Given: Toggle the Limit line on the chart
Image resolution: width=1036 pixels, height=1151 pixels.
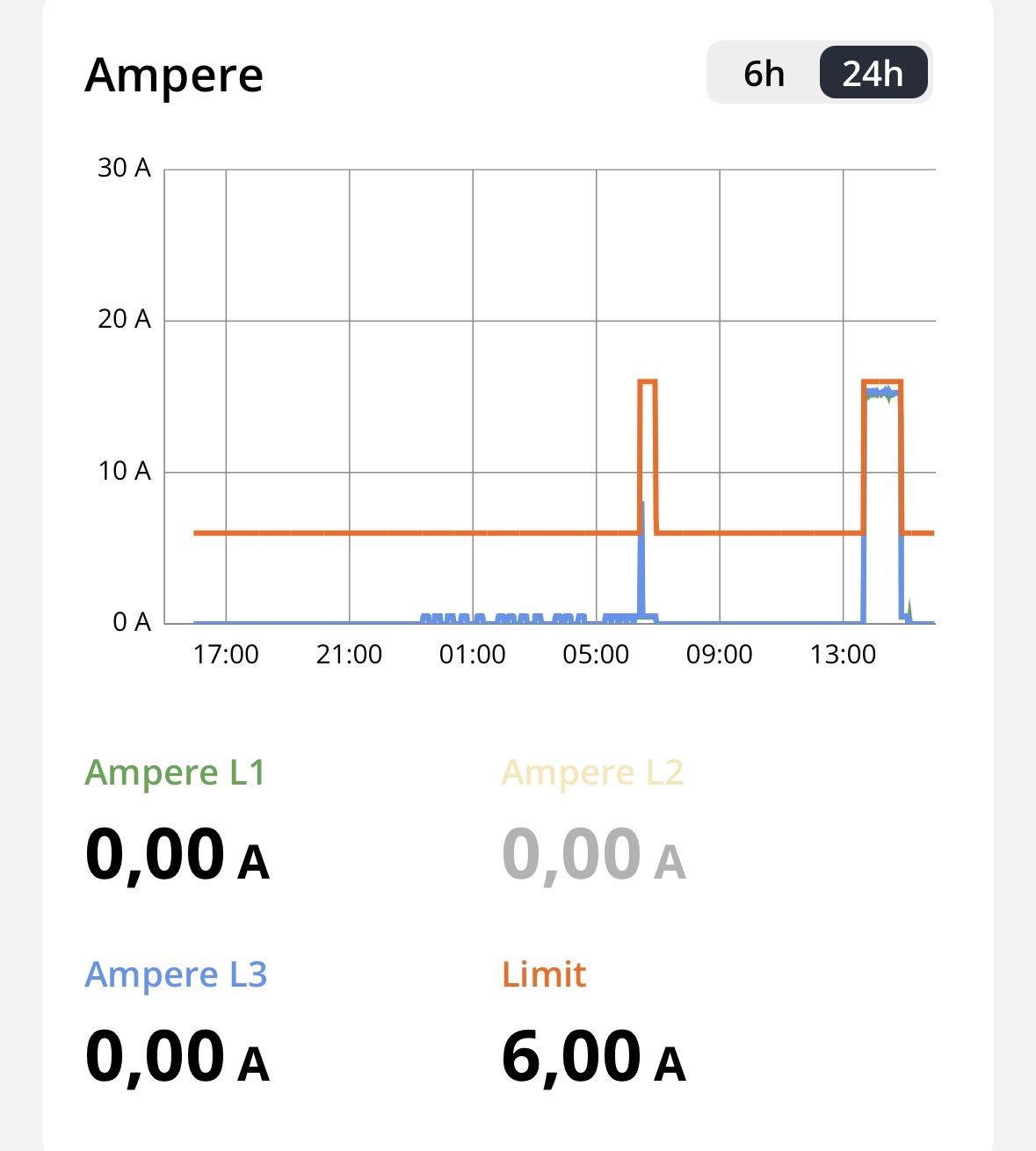Looking at the screenshot, I should (544, 975).
